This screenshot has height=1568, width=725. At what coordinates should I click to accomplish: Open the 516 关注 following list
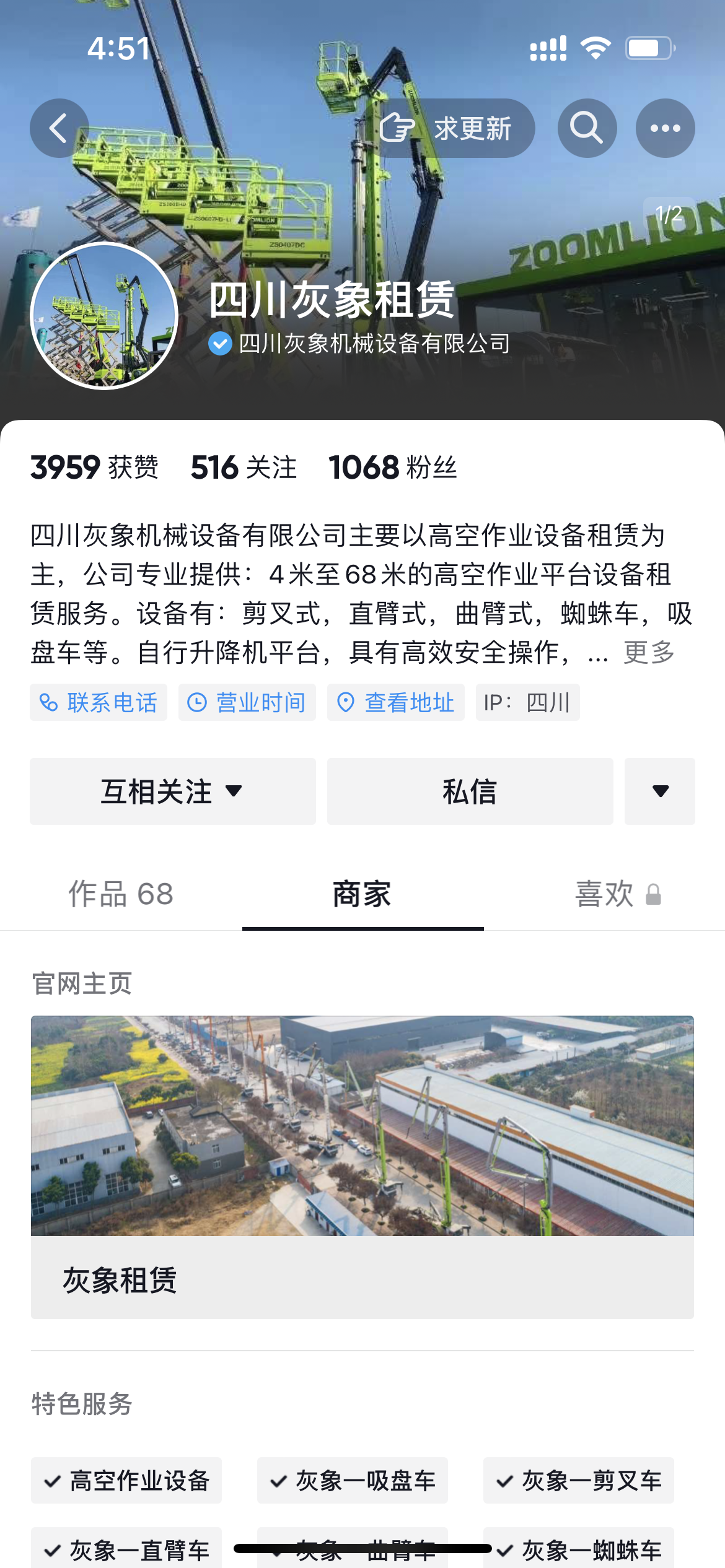(x=244, y=468)
